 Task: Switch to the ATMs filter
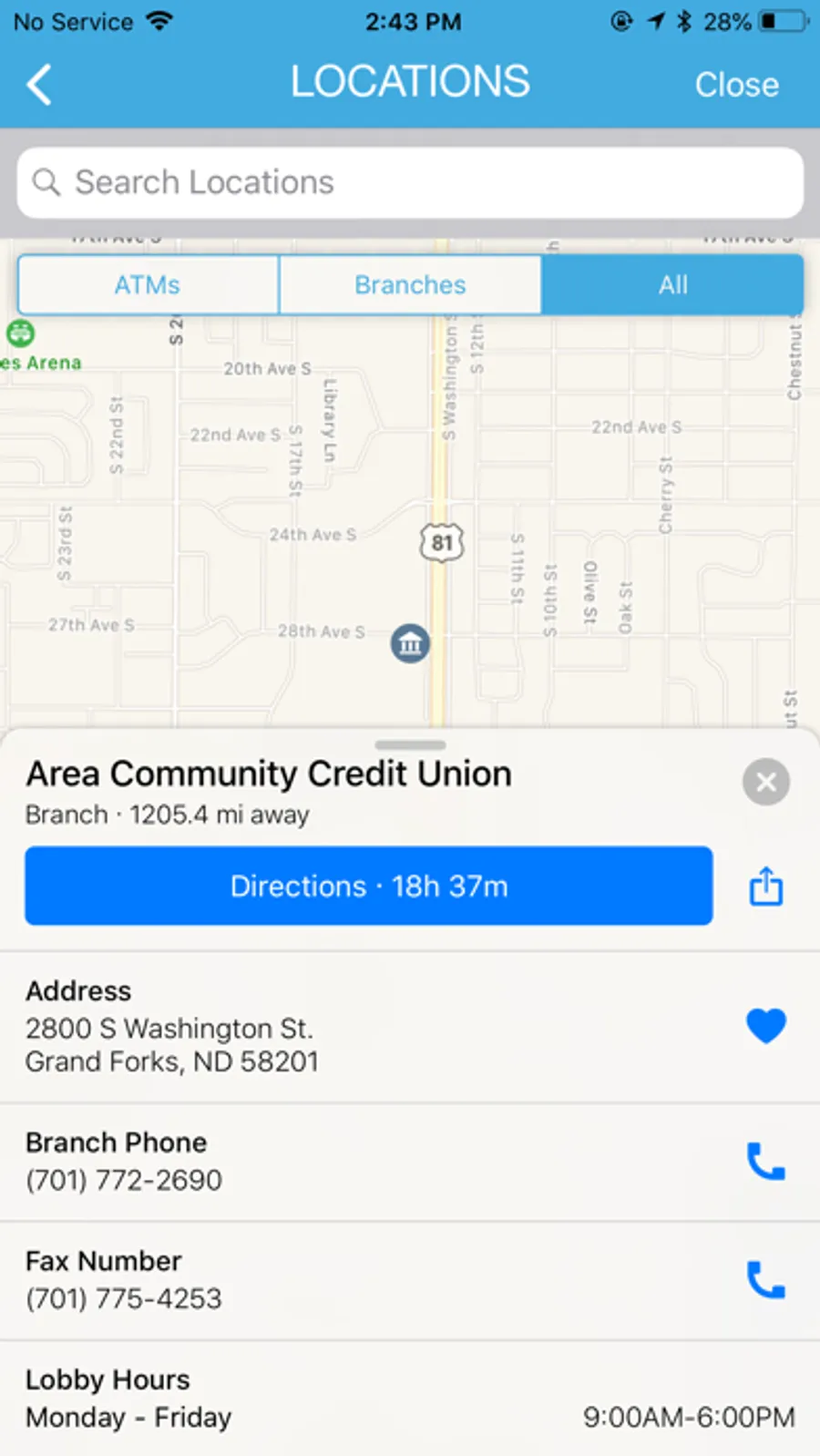pyautogui.click(x=148, y=285)
